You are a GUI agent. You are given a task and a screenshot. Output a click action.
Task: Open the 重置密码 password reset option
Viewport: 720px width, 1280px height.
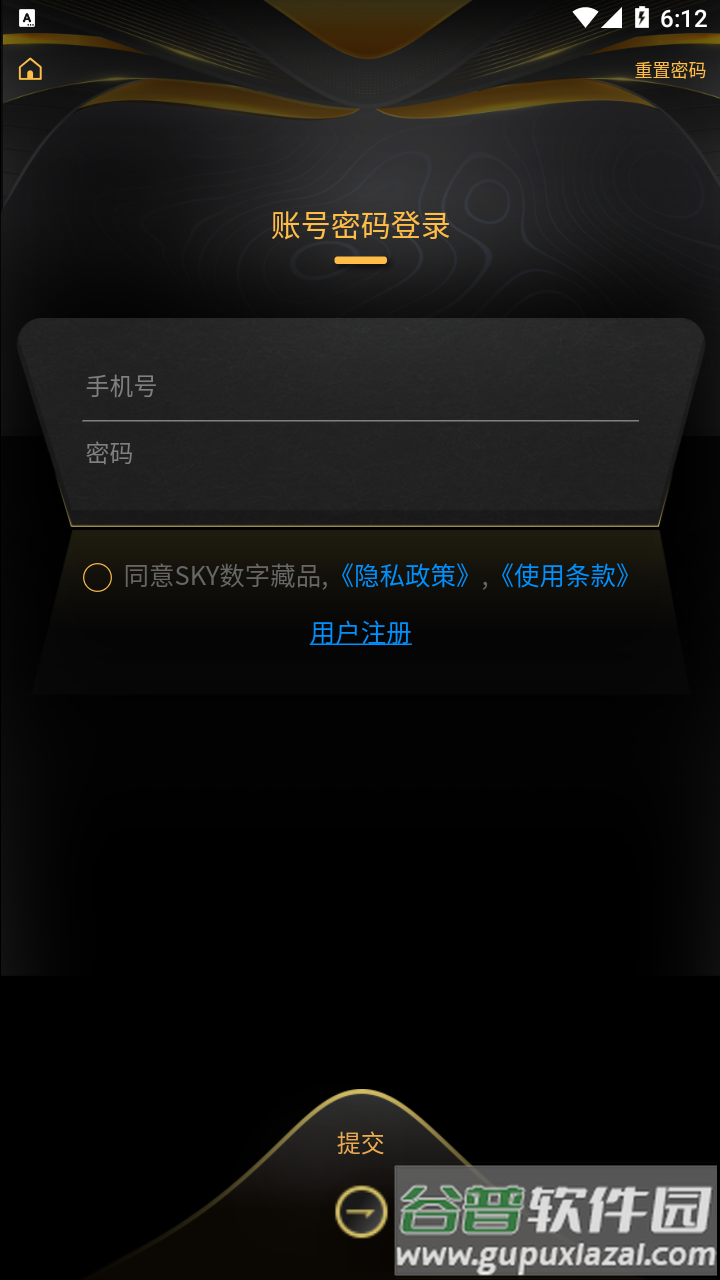tap(668, 70)
